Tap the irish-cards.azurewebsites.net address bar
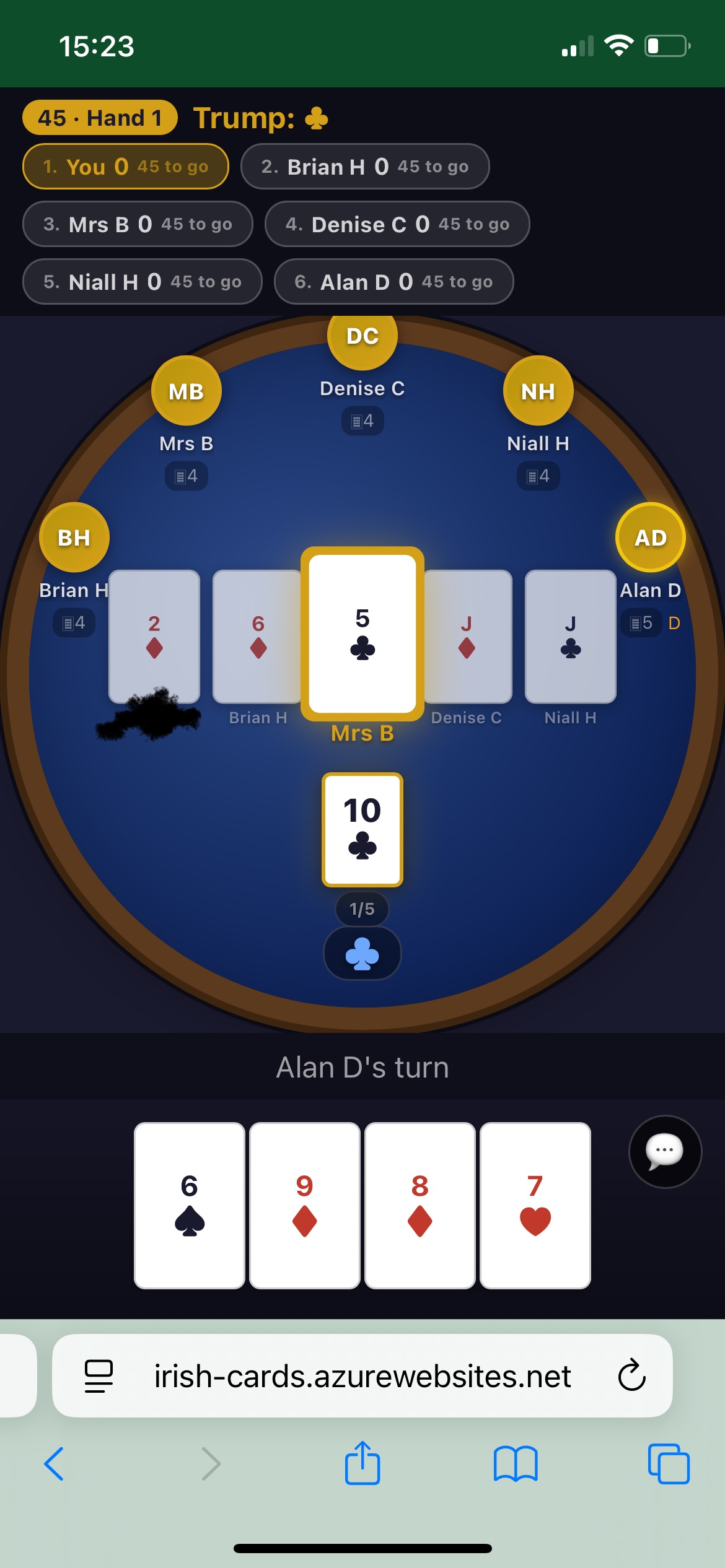 click(362, 1376)
